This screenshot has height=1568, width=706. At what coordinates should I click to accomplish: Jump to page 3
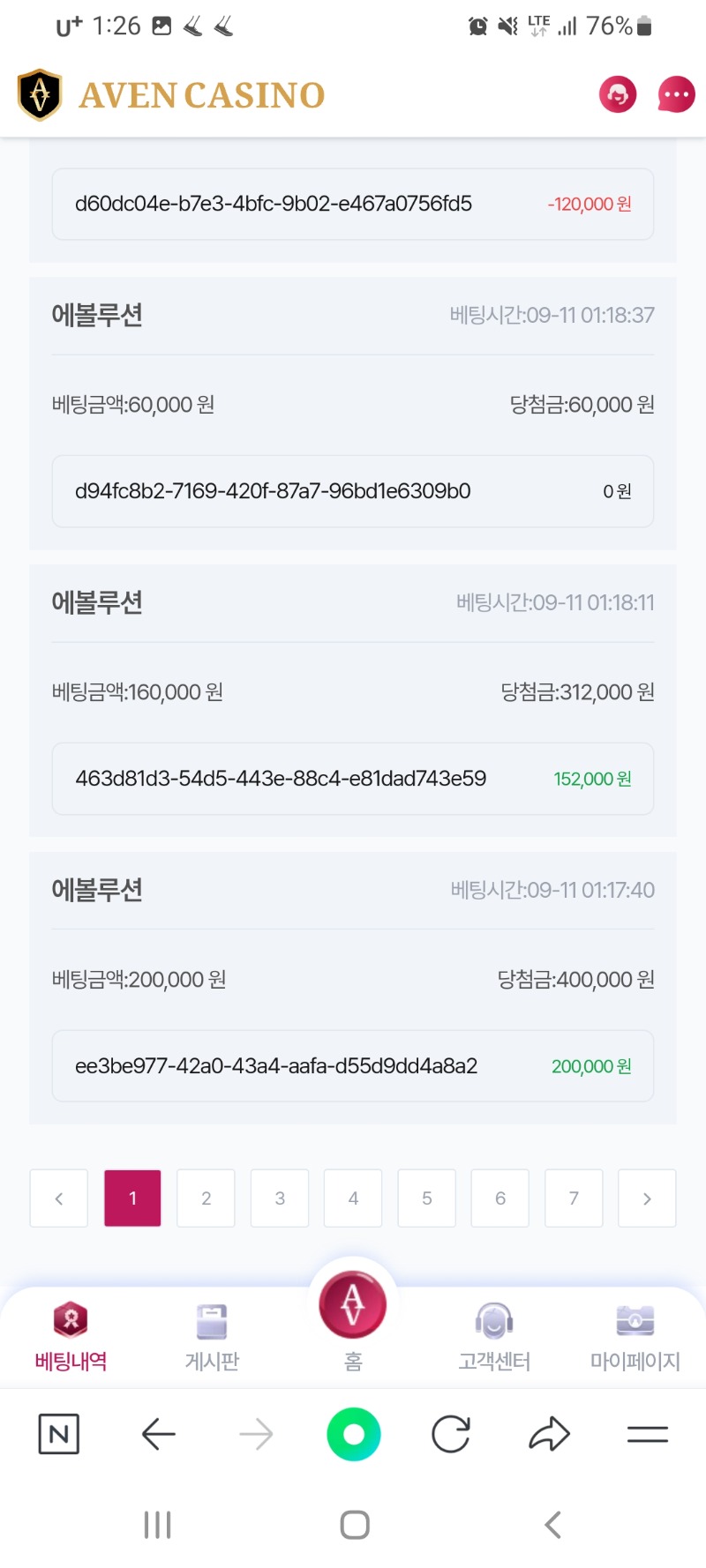pos(280,1198)
